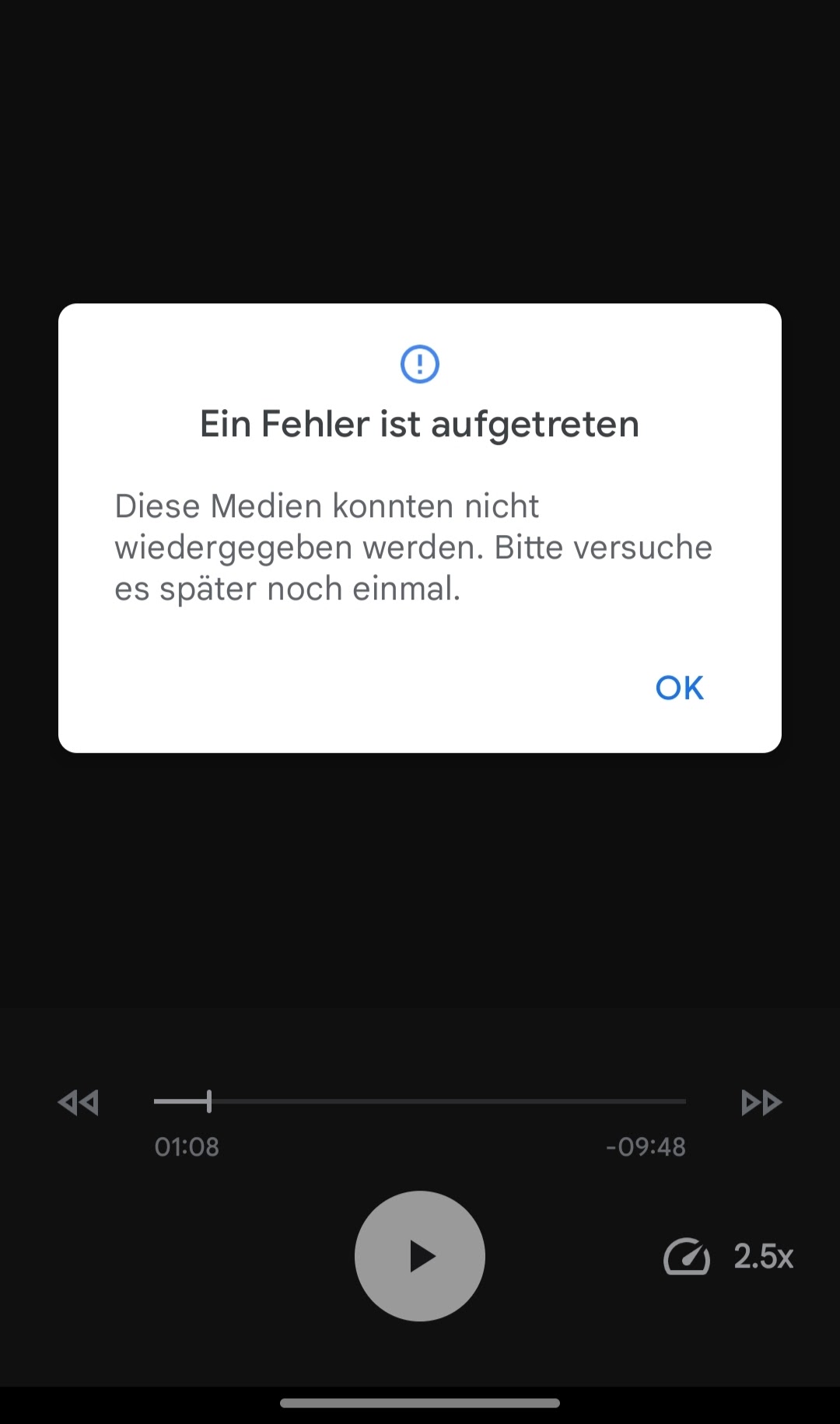Viewport: 840px width, 1424px height.
Task: Dismiss the error dialog with OK
Action: click(679, 688)
